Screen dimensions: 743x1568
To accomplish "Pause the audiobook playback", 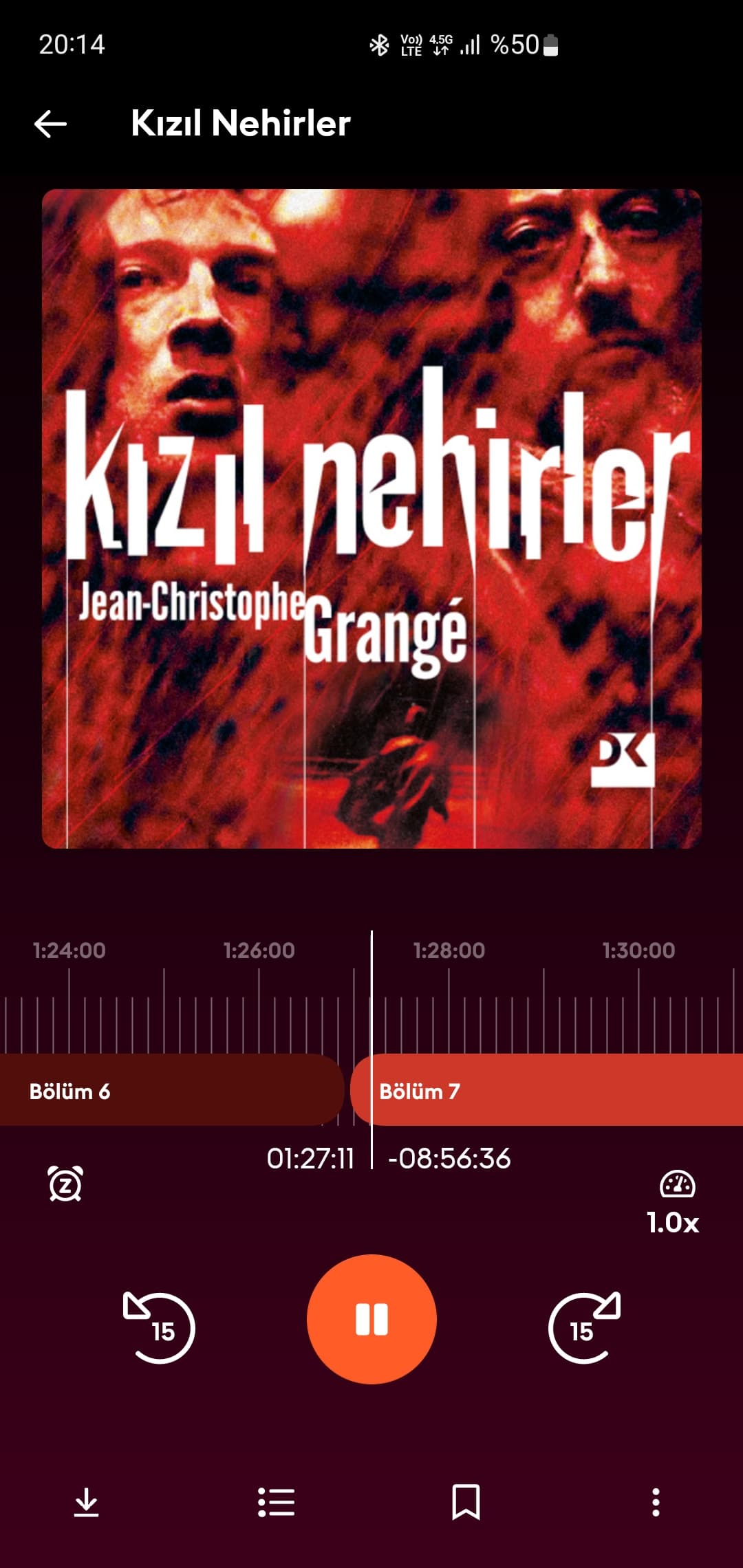I will tap(371, 1319).
